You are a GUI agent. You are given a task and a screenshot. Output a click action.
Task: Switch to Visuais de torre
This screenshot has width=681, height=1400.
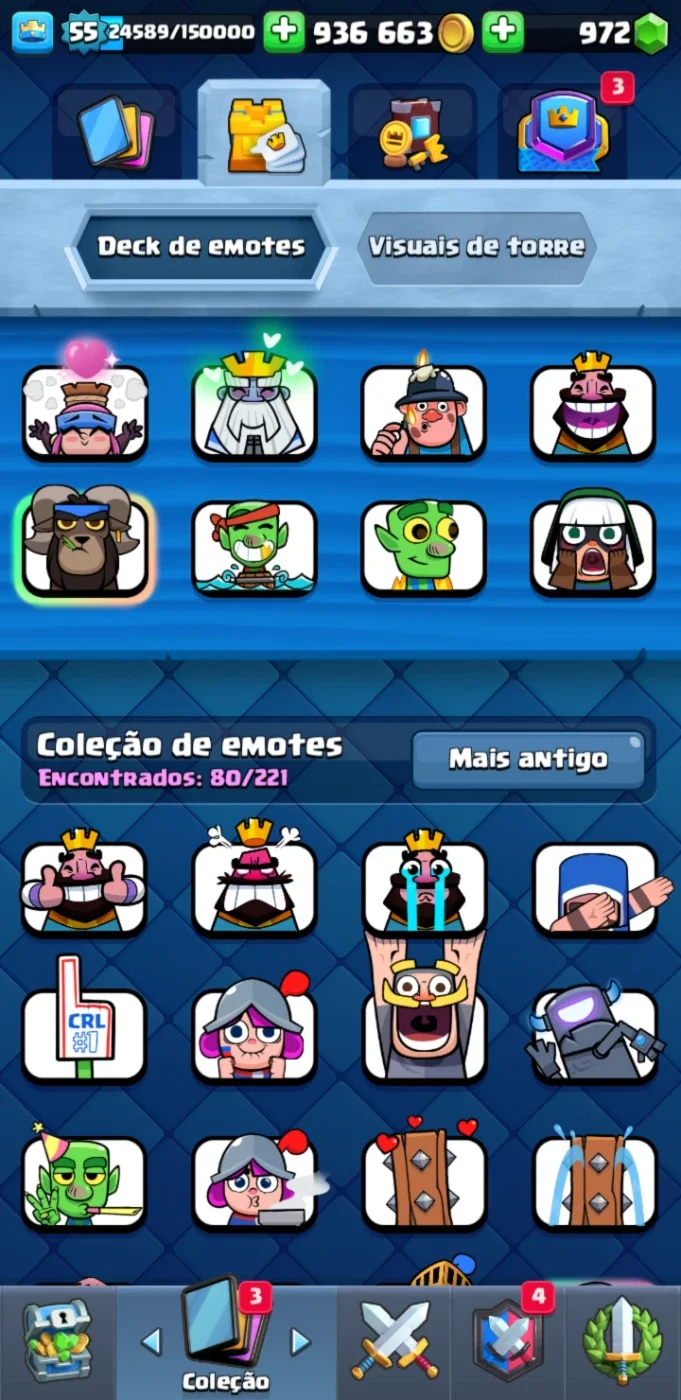pos(476,247)
